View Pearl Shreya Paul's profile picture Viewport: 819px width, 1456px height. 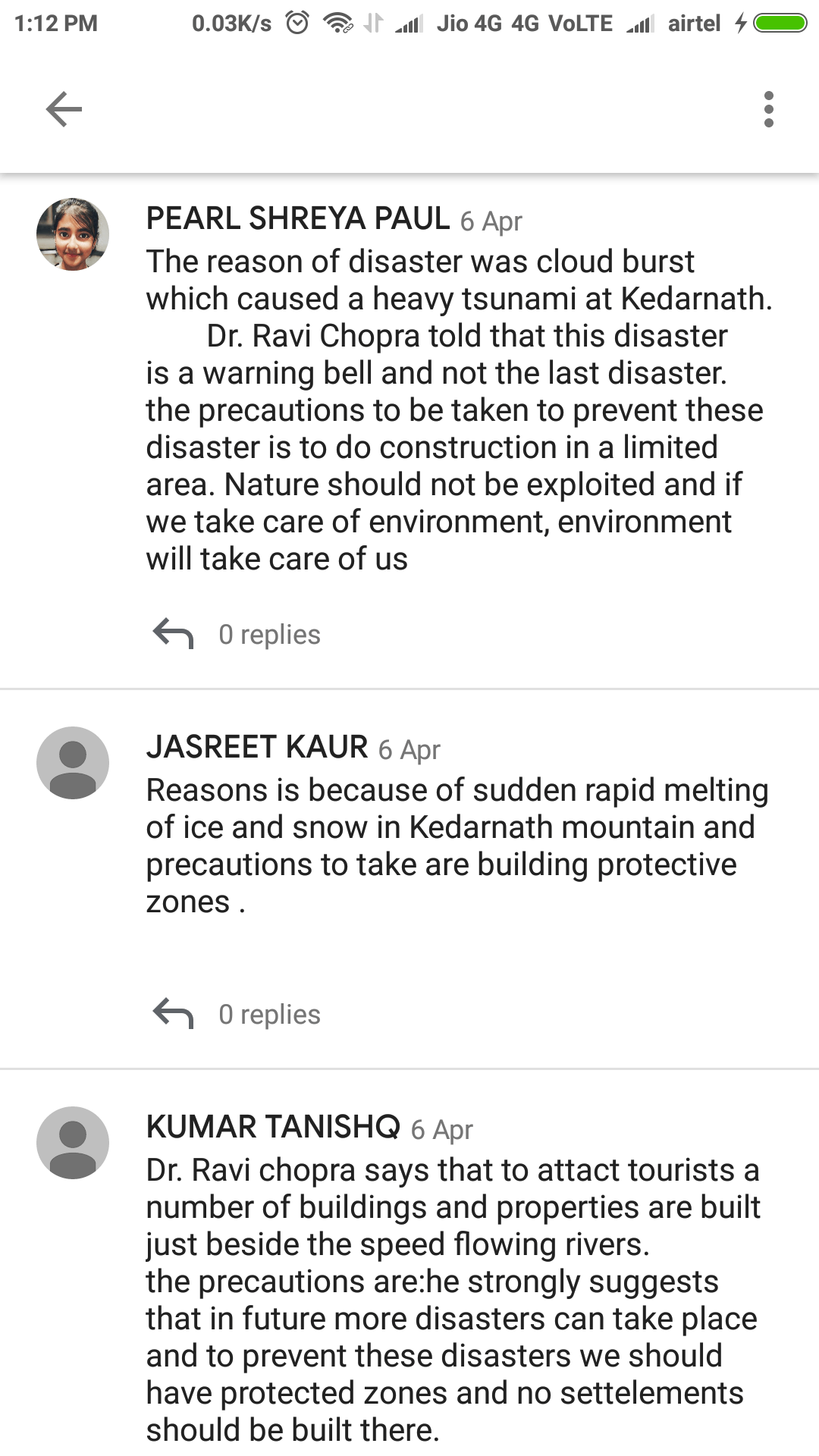pos(73,234)
